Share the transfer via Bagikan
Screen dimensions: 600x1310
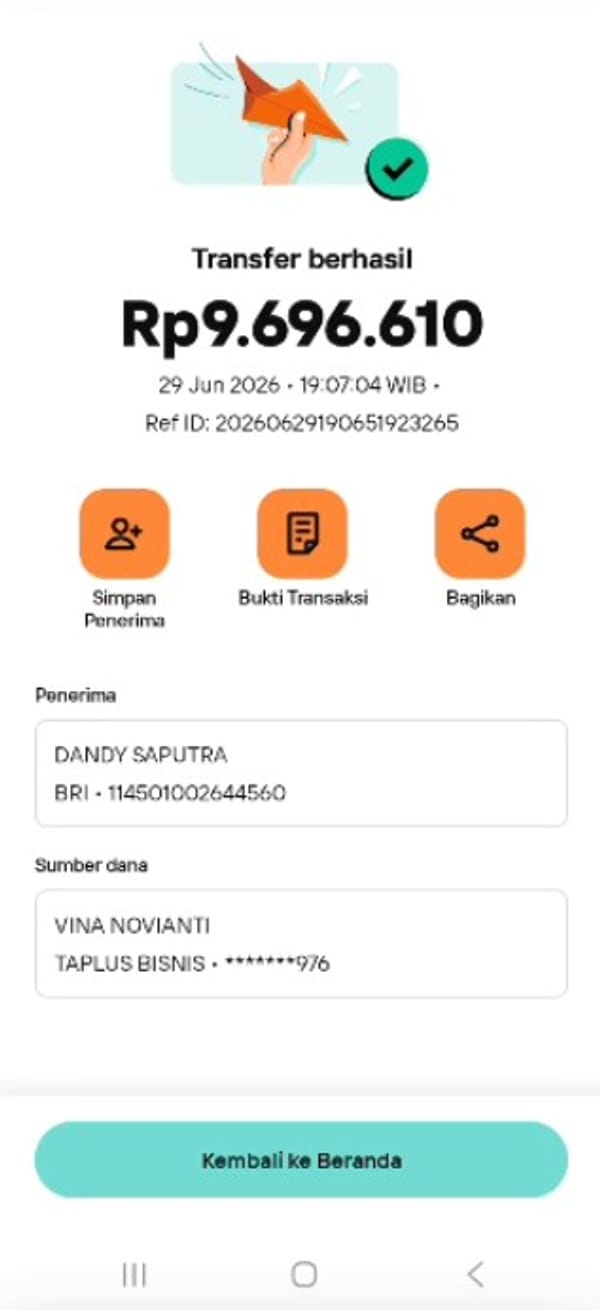(x=480, y=534)
